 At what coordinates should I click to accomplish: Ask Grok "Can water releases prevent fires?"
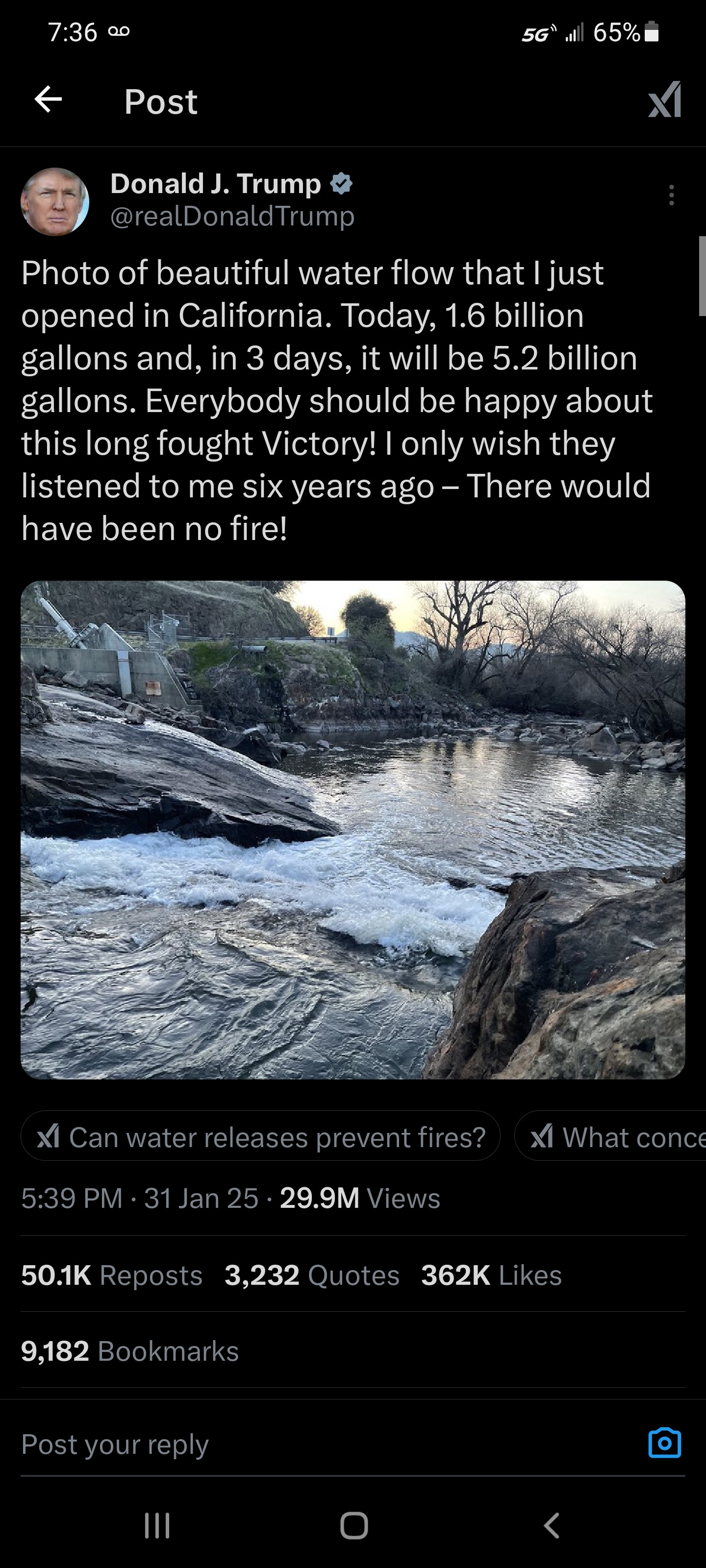(x=261, y=1136)
